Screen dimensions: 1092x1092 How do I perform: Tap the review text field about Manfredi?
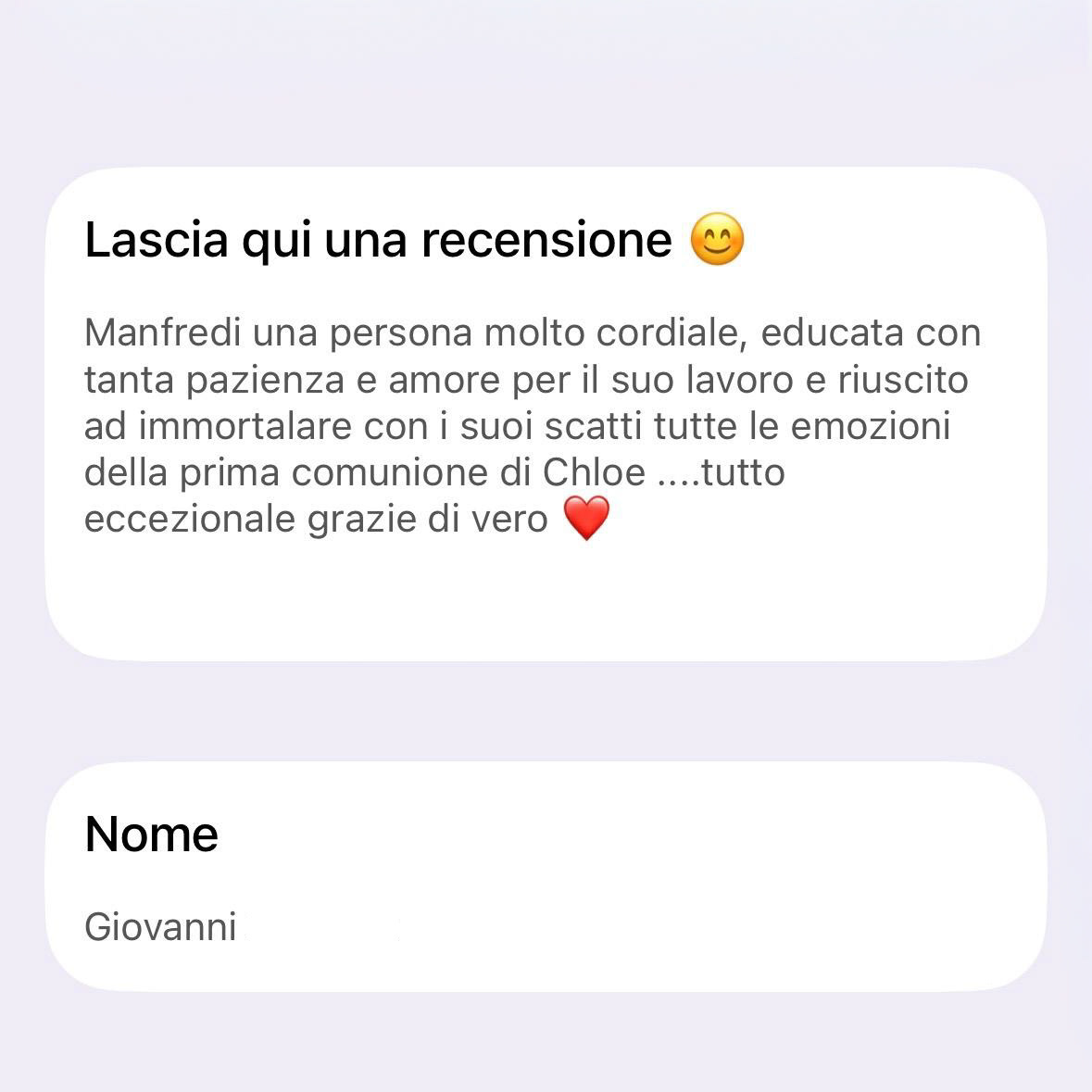pos(533,426)
